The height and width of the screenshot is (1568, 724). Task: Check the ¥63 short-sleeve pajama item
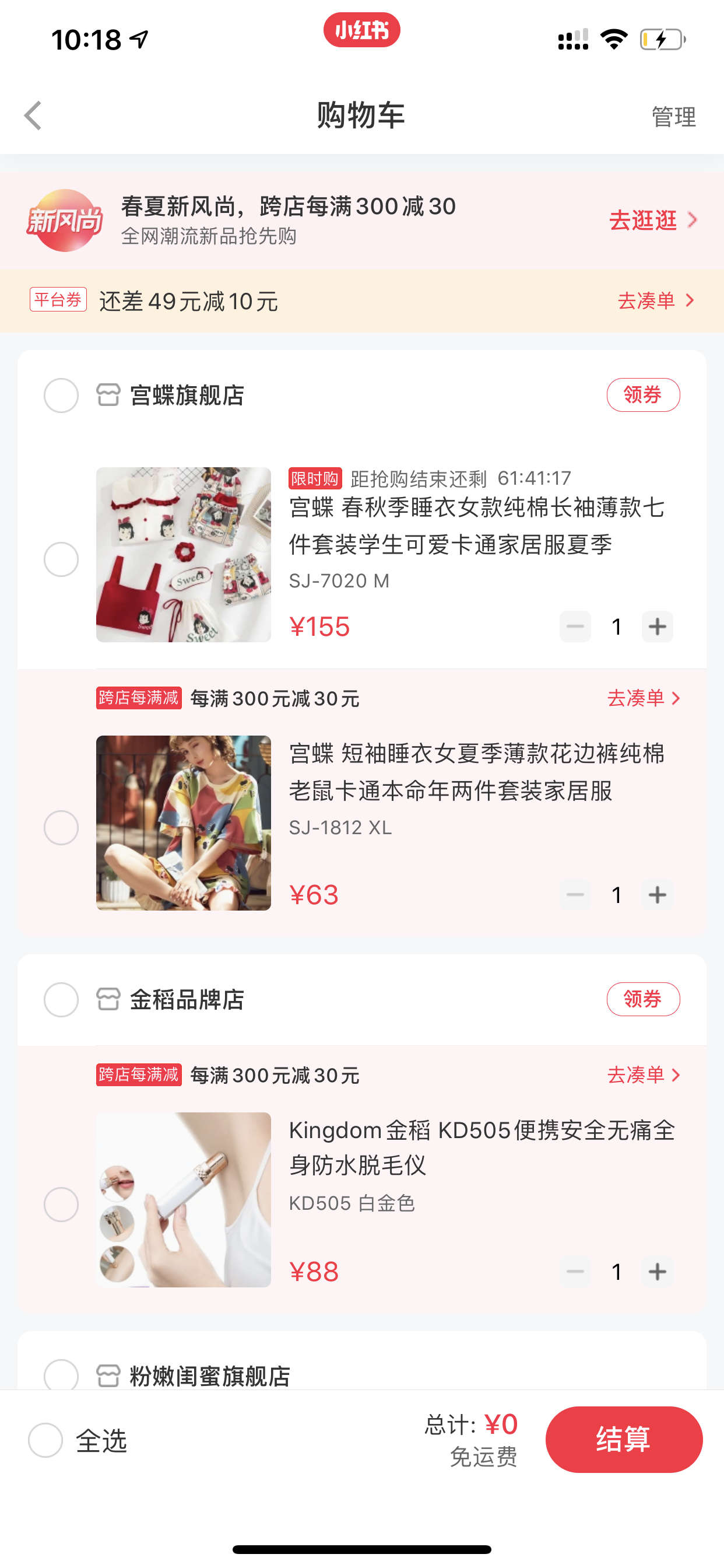click(61, 828)
